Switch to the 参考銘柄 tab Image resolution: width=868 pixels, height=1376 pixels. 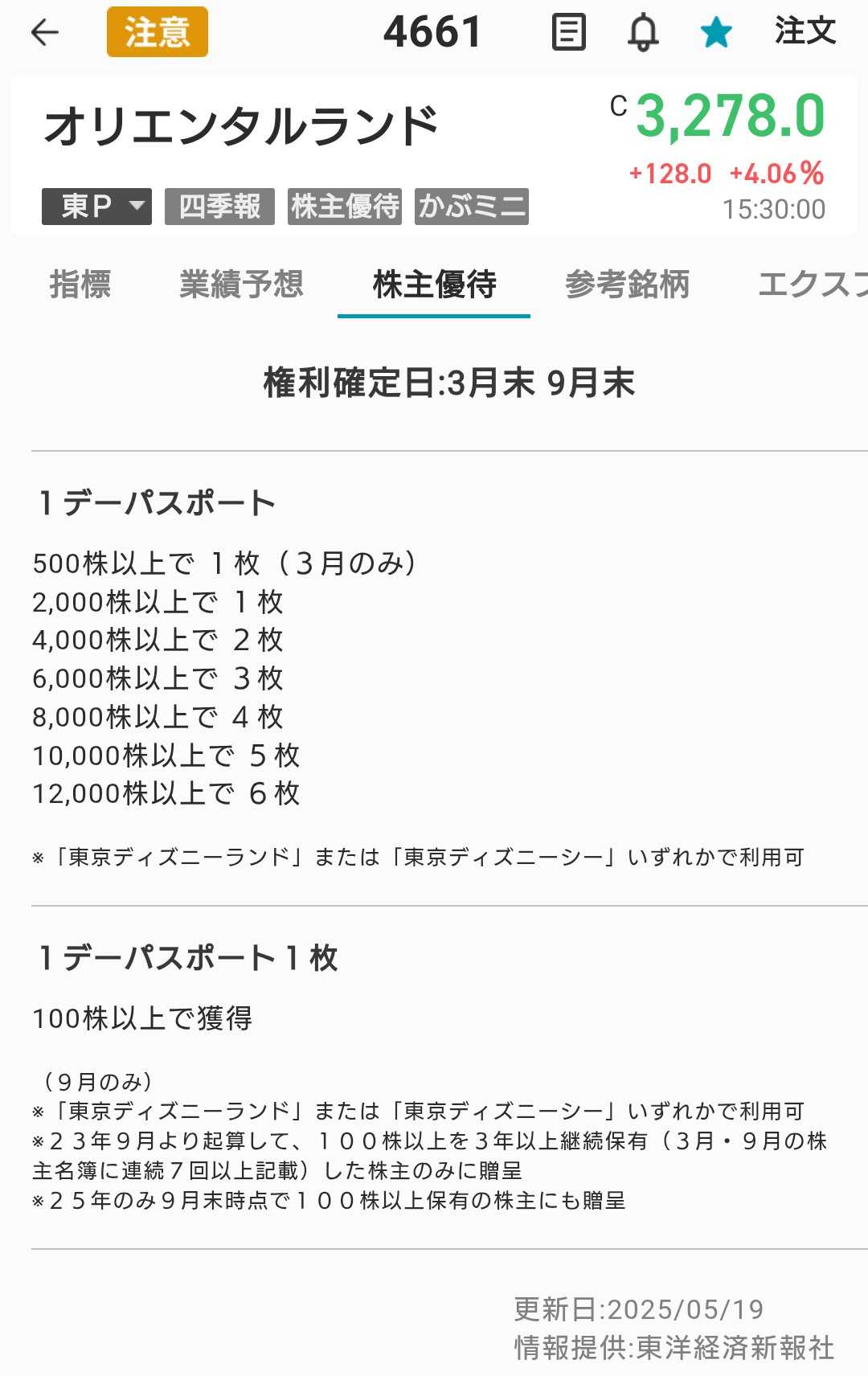click(627, 285)
